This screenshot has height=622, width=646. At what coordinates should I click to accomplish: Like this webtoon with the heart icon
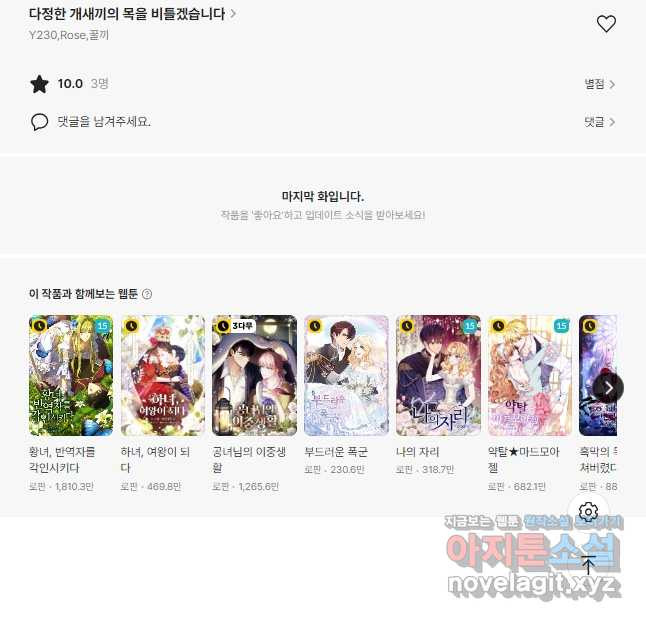point(606,24)
